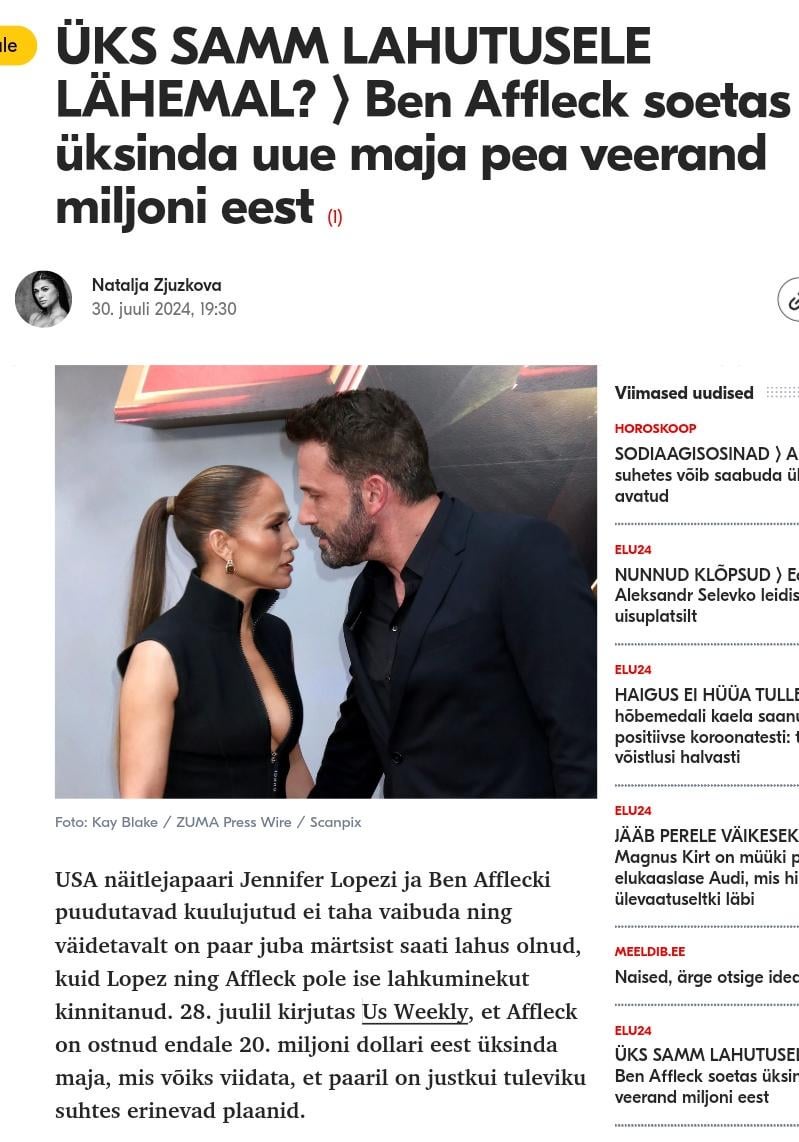Open the HOROSKOOP category label
The image size is (799, 1142).
click(x=656, y=428)
